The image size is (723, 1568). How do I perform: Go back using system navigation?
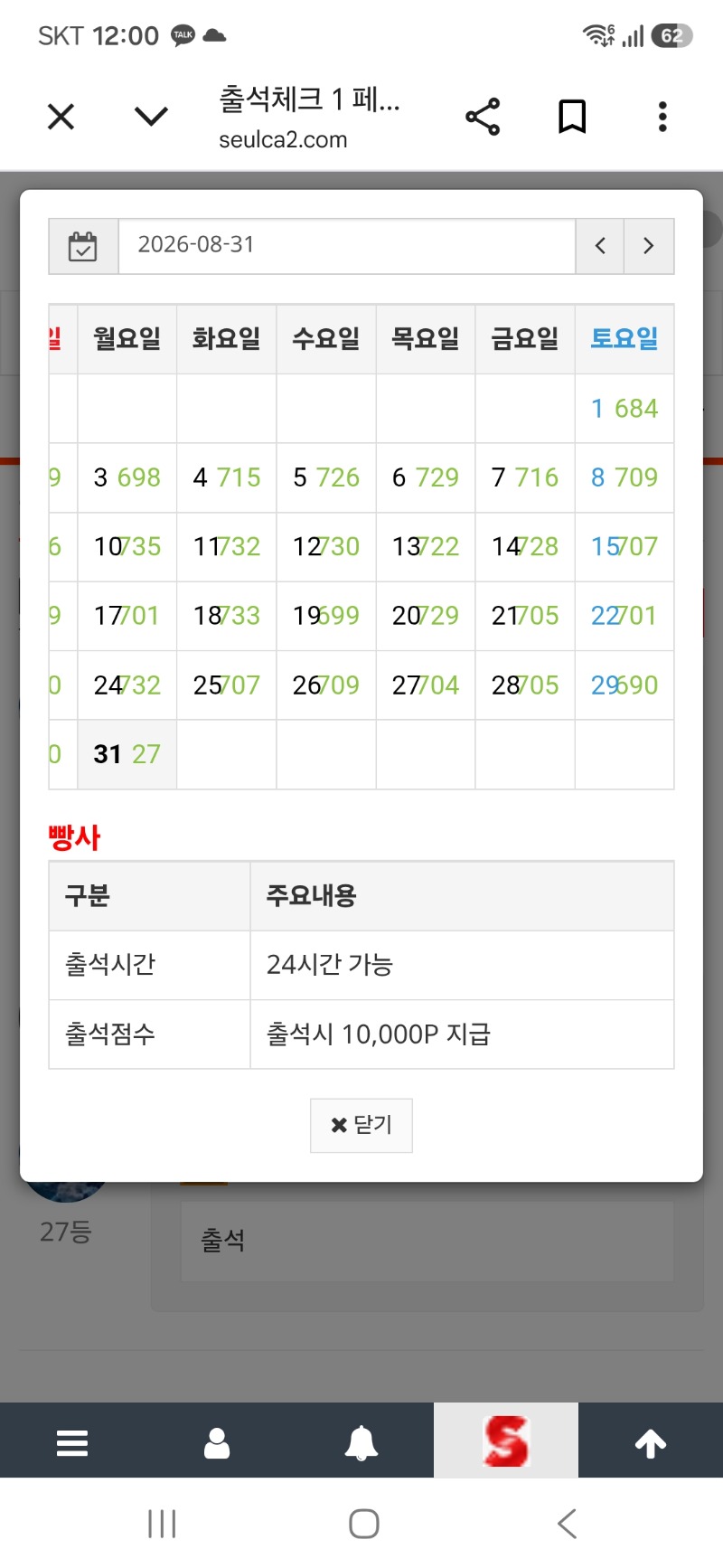pyautogui.click(x=567, y=1524)
